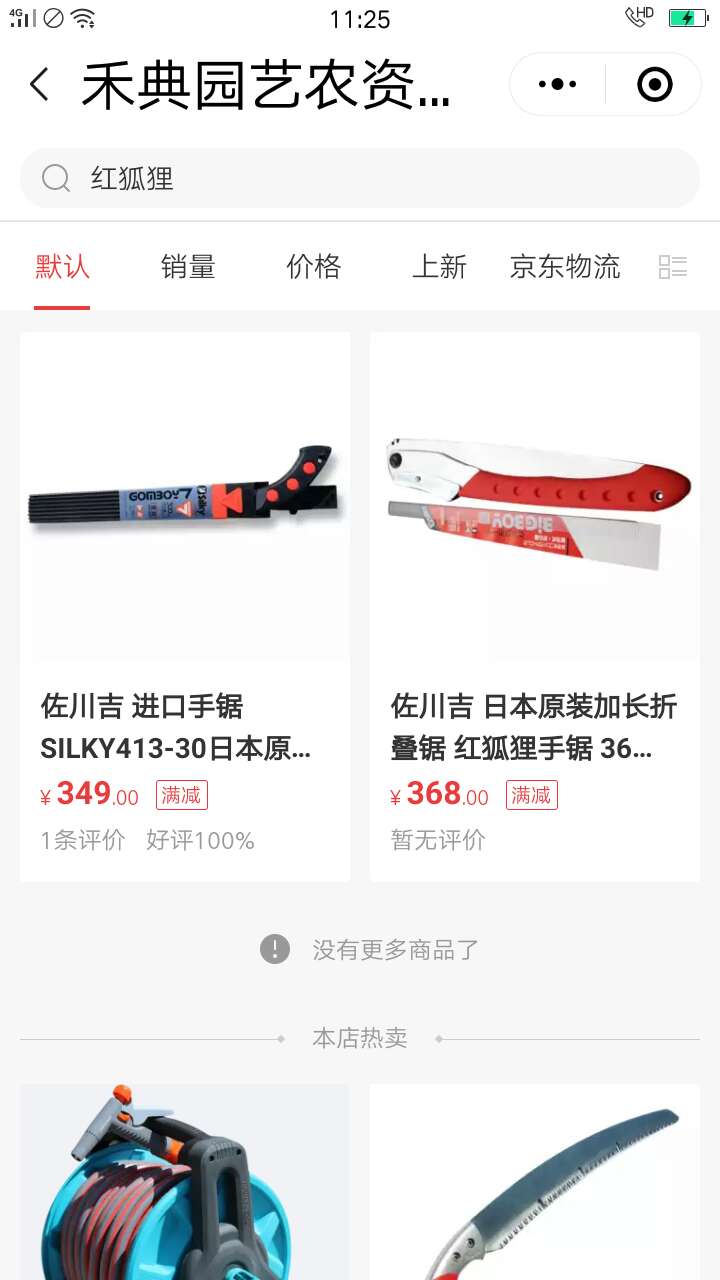Switch to the 上新 tab

440,266
